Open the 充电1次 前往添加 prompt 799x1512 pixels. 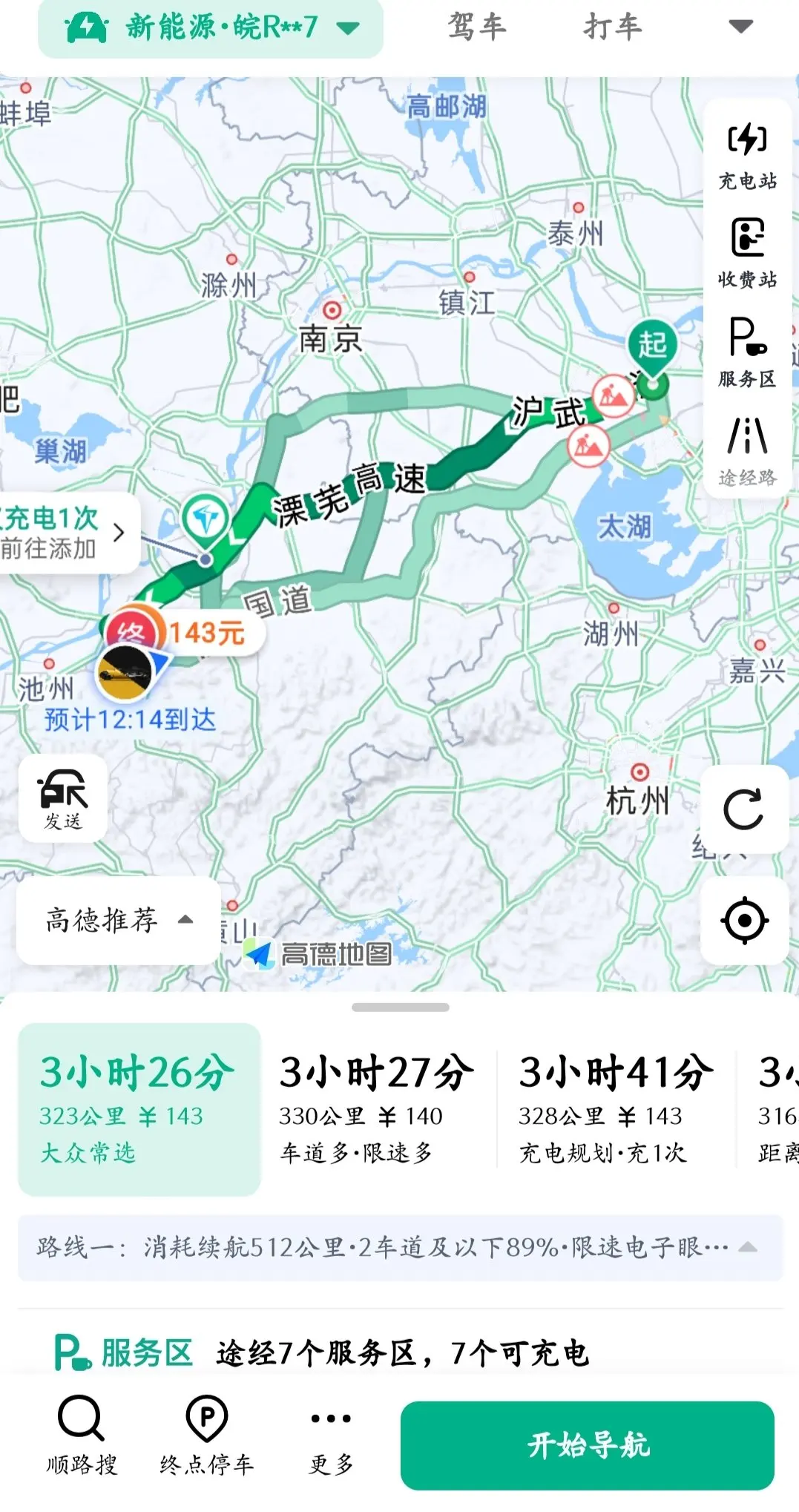65,533
